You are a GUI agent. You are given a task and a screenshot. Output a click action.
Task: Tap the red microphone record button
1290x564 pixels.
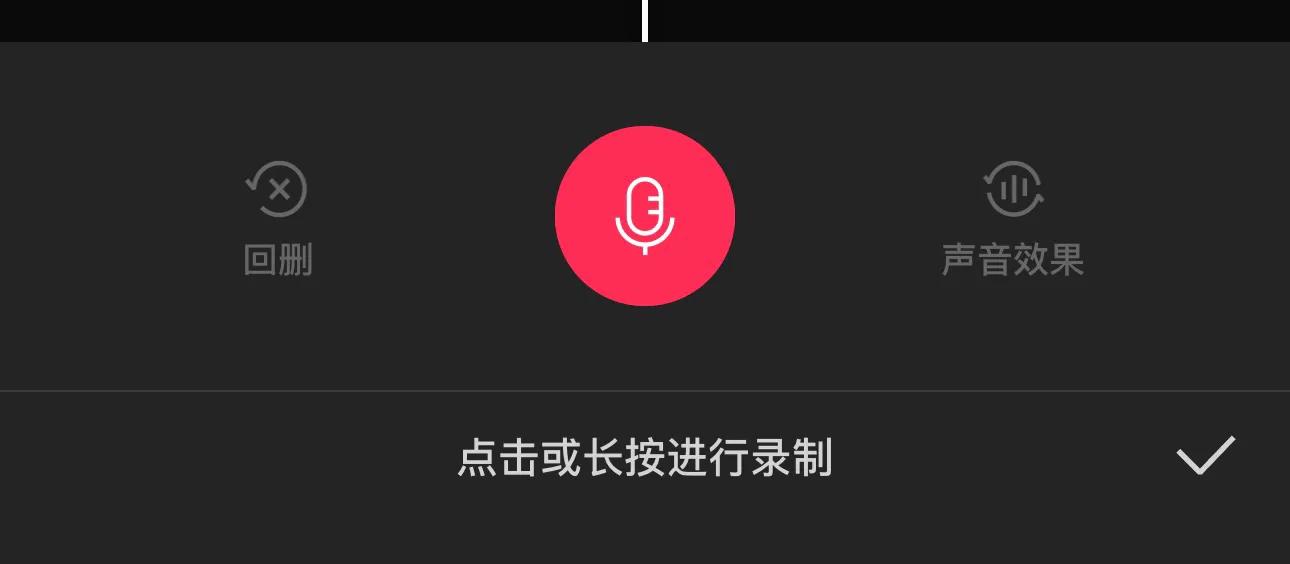(x=645, y=216)
